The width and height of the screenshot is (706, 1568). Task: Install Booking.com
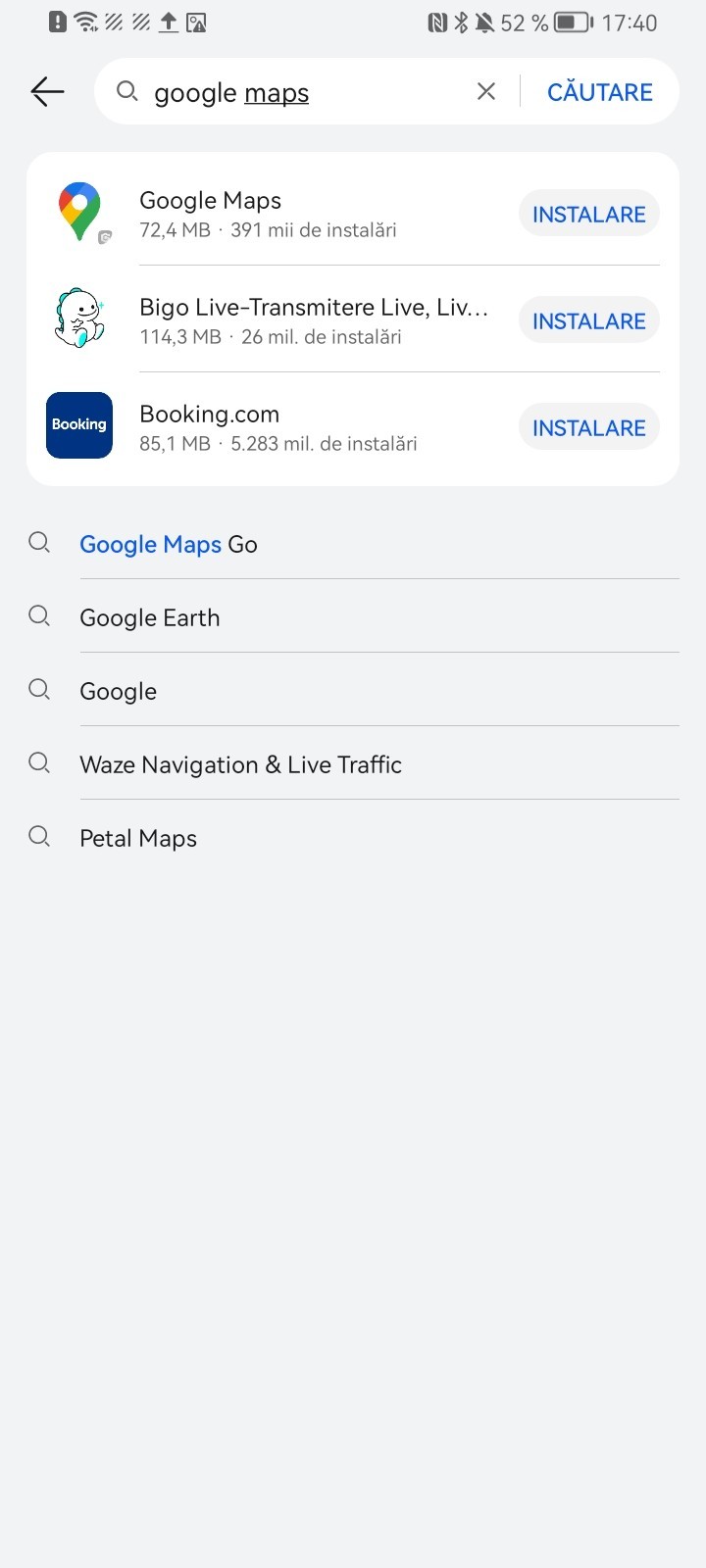click(588, 427)
